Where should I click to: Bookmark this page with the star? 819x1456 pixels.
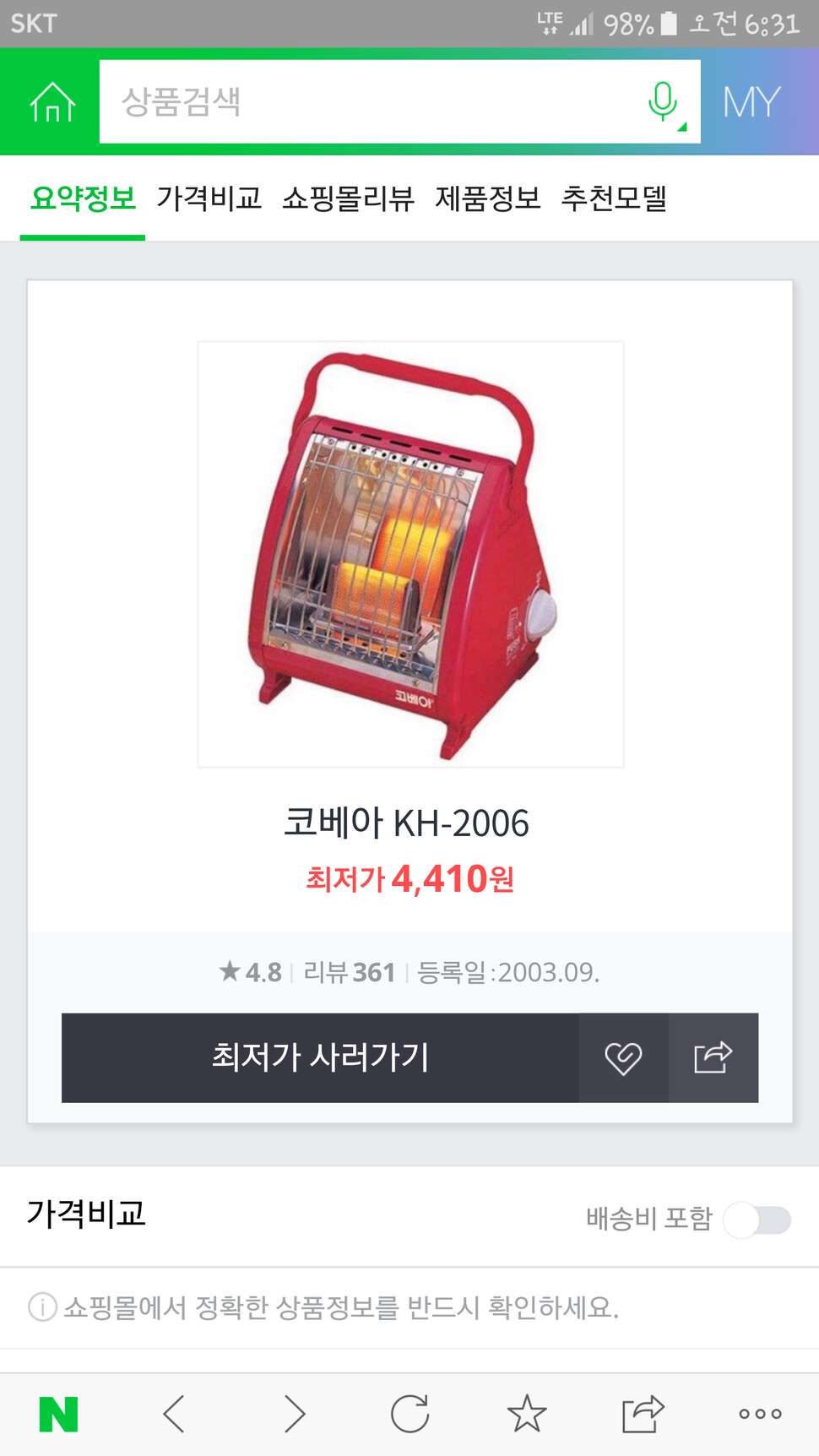(527, 1414)
